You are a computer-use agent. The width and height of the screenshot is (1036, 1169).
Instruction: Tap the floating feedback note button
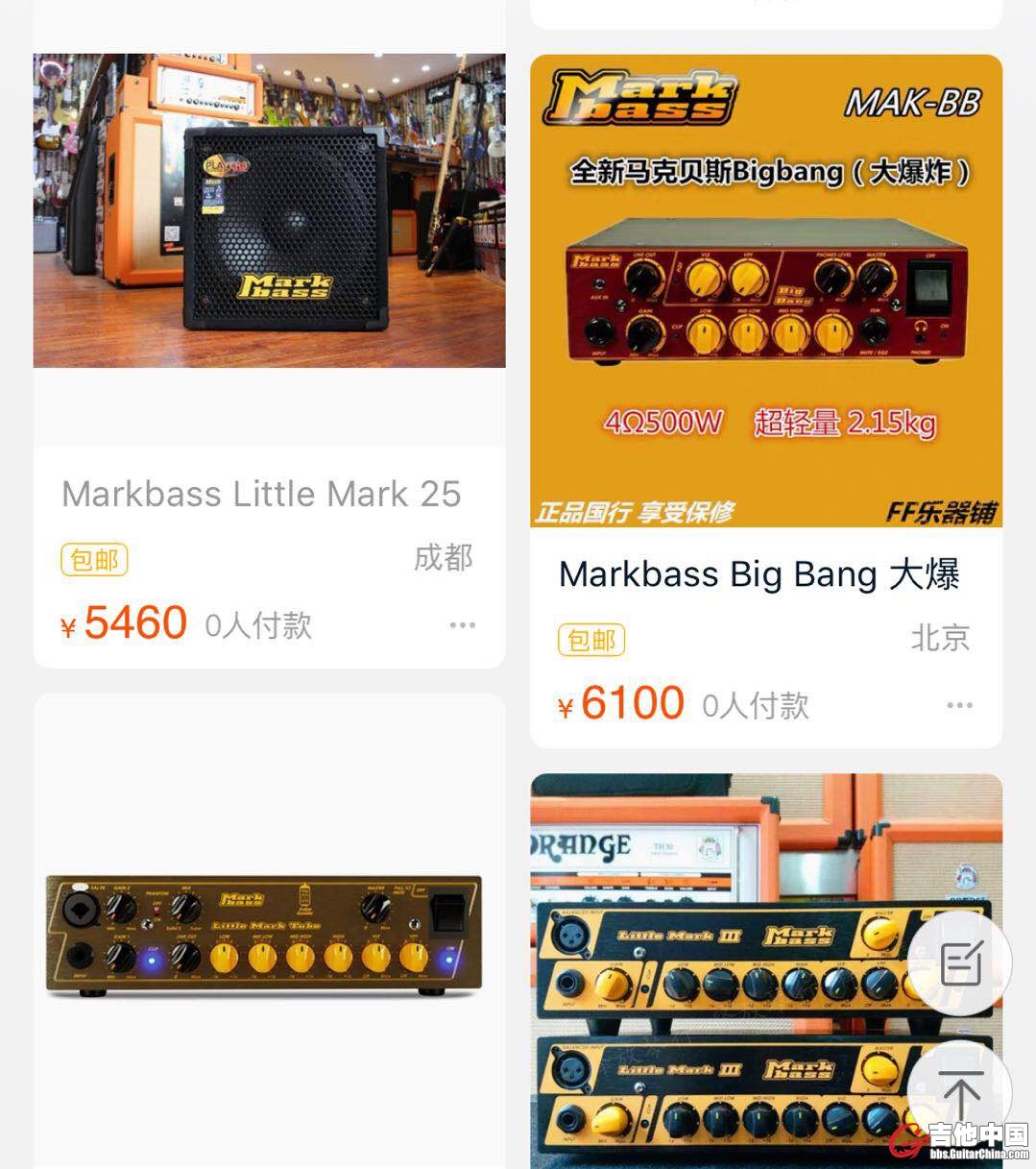960,963
